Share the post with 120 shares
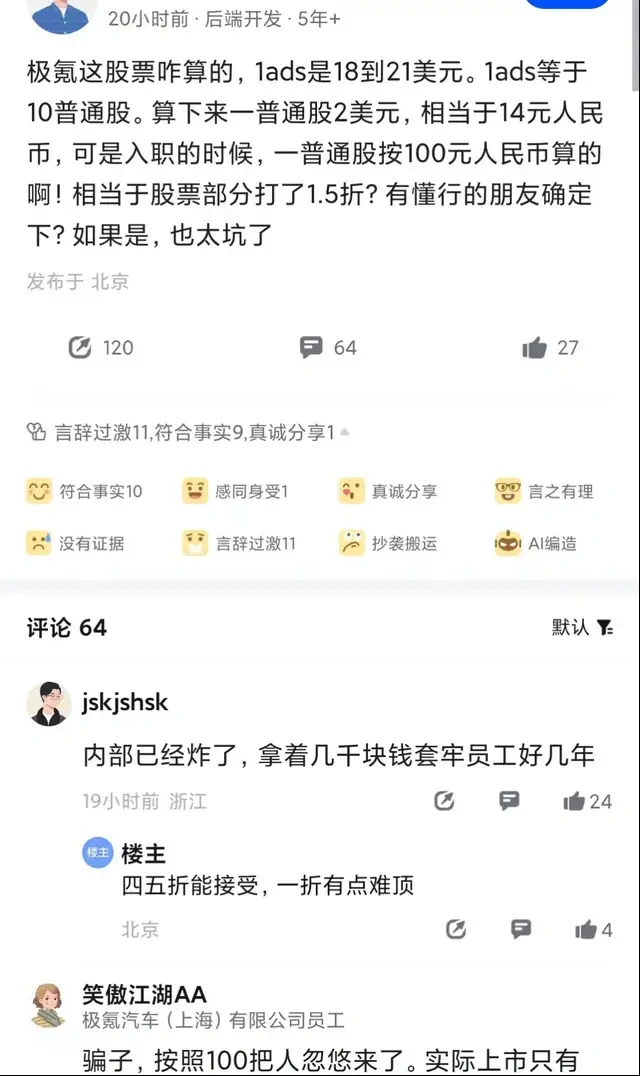This screenshot has width=640, height=1076. (x=81, y=347)
